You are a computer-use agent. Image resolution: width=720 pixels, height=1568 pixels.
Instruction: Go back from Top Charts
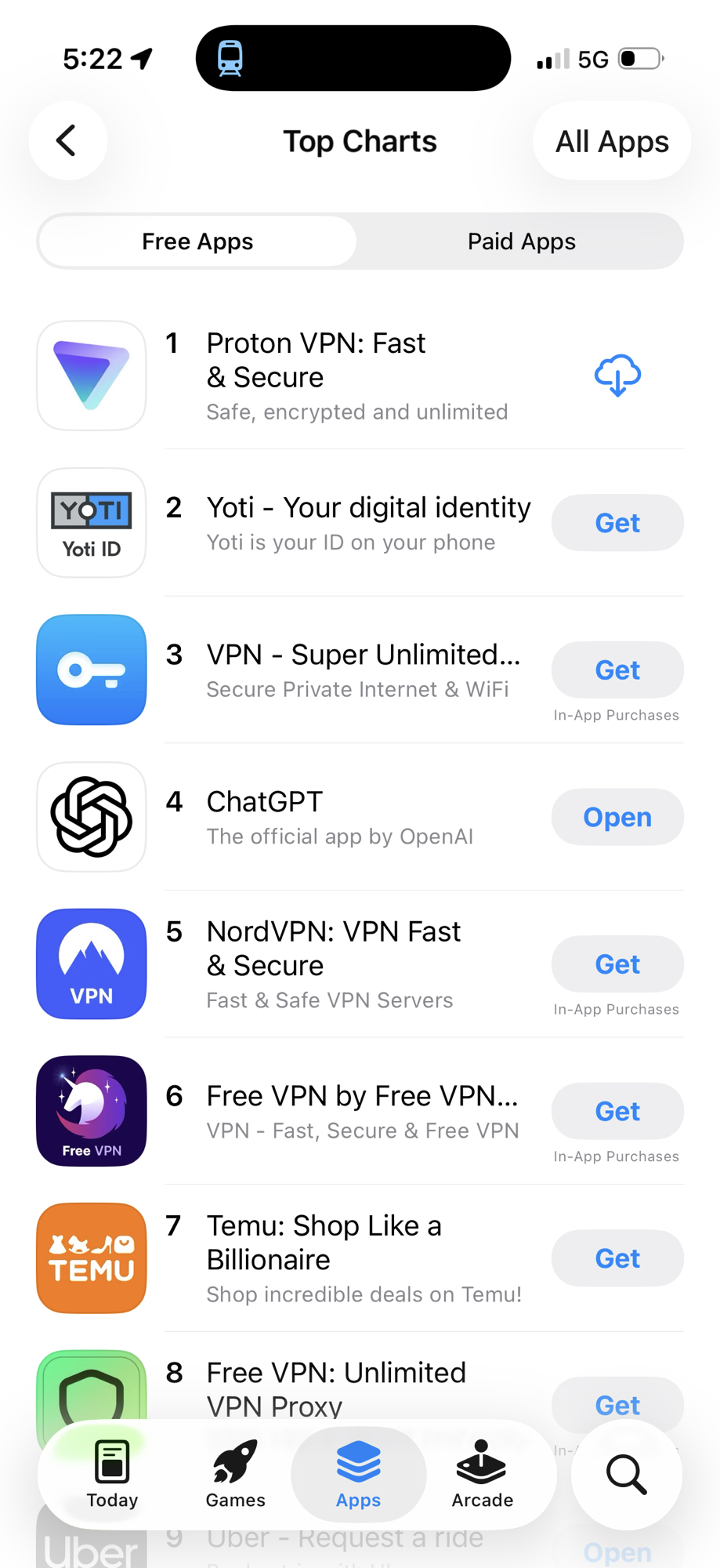67,141
